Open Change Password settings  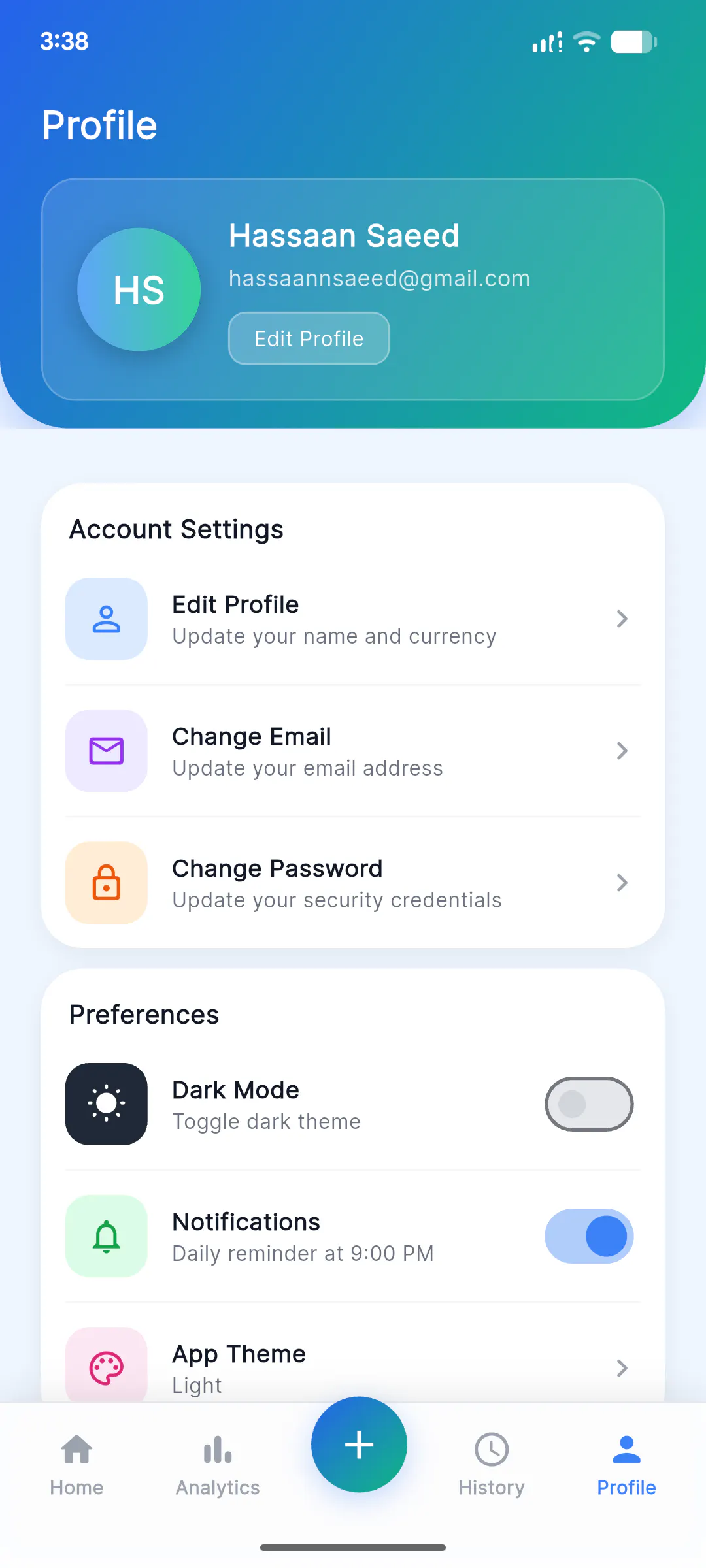point(353,883)
